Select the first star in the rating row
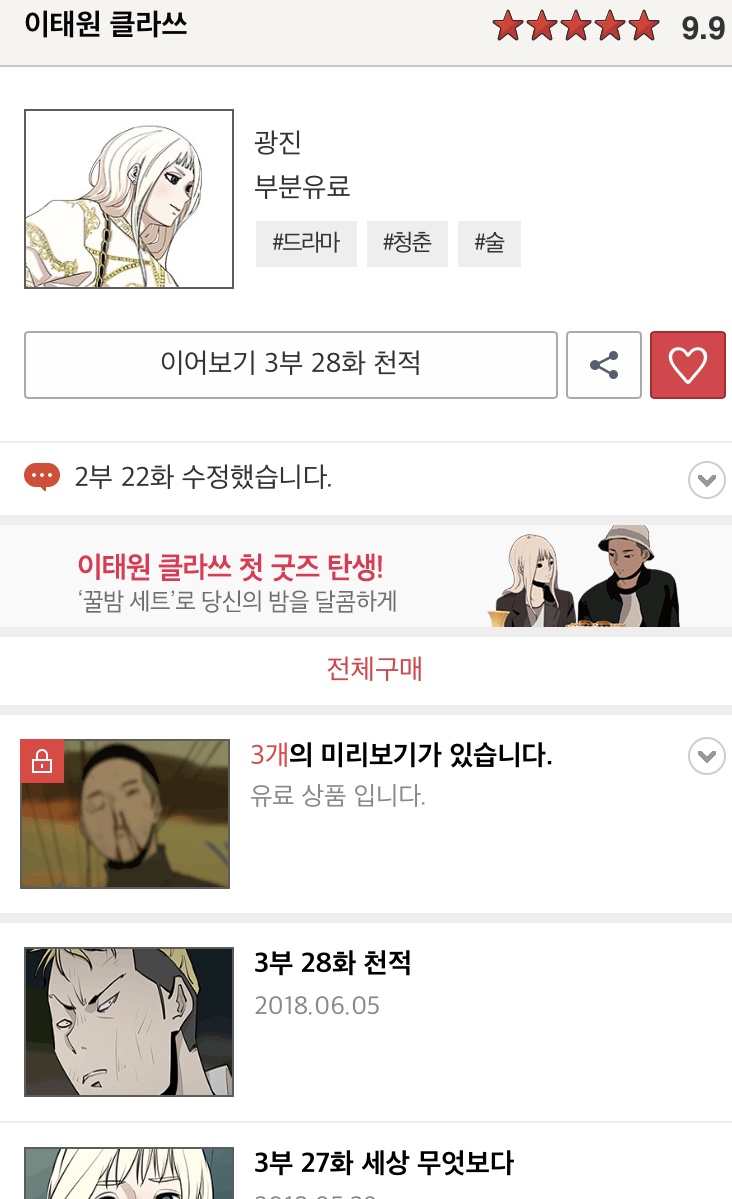Viewport: 732px width, 1199px height. coord(508,26)
